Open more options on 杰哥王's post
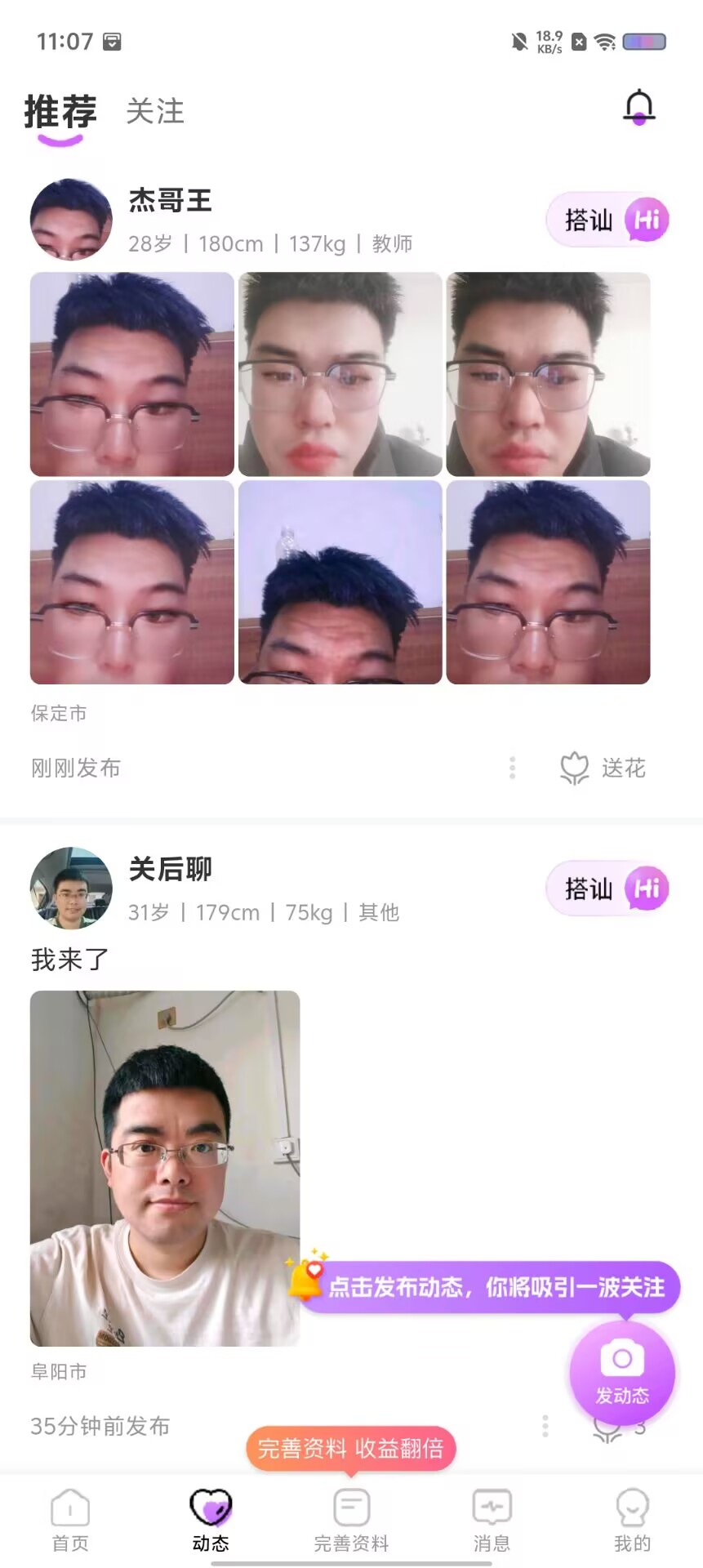Viewport: 703px width, 1568px height. pos(513,768)
